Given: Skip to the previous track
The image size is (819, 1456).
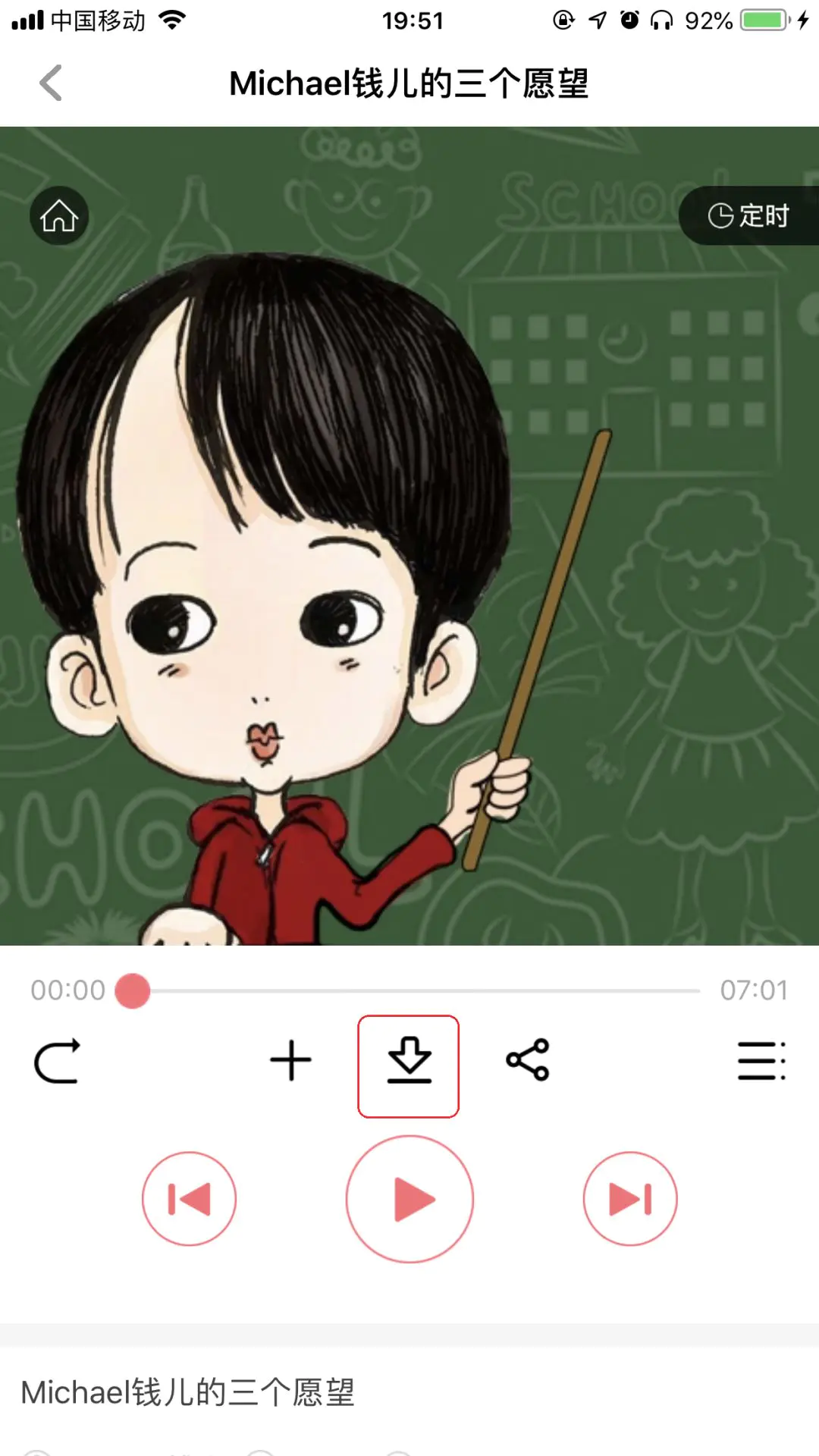Looking at the screenshot, I should 189,1199.
